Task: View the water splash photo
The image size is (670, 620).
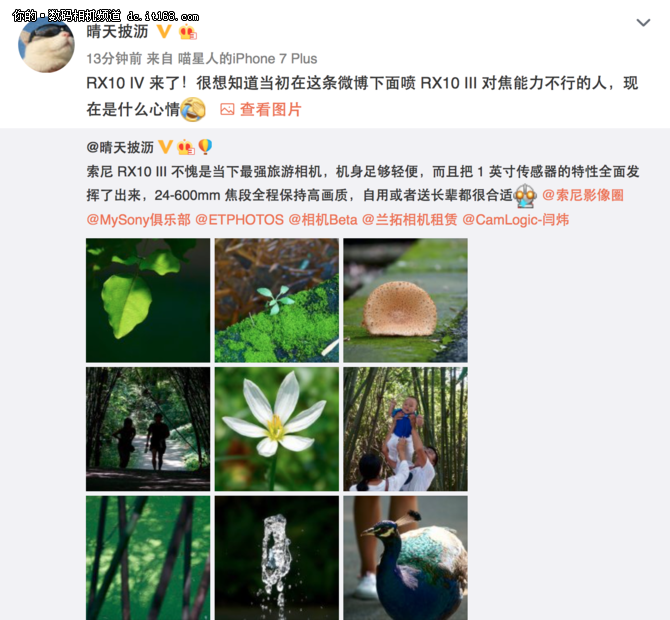Action: tap(276, 557)
